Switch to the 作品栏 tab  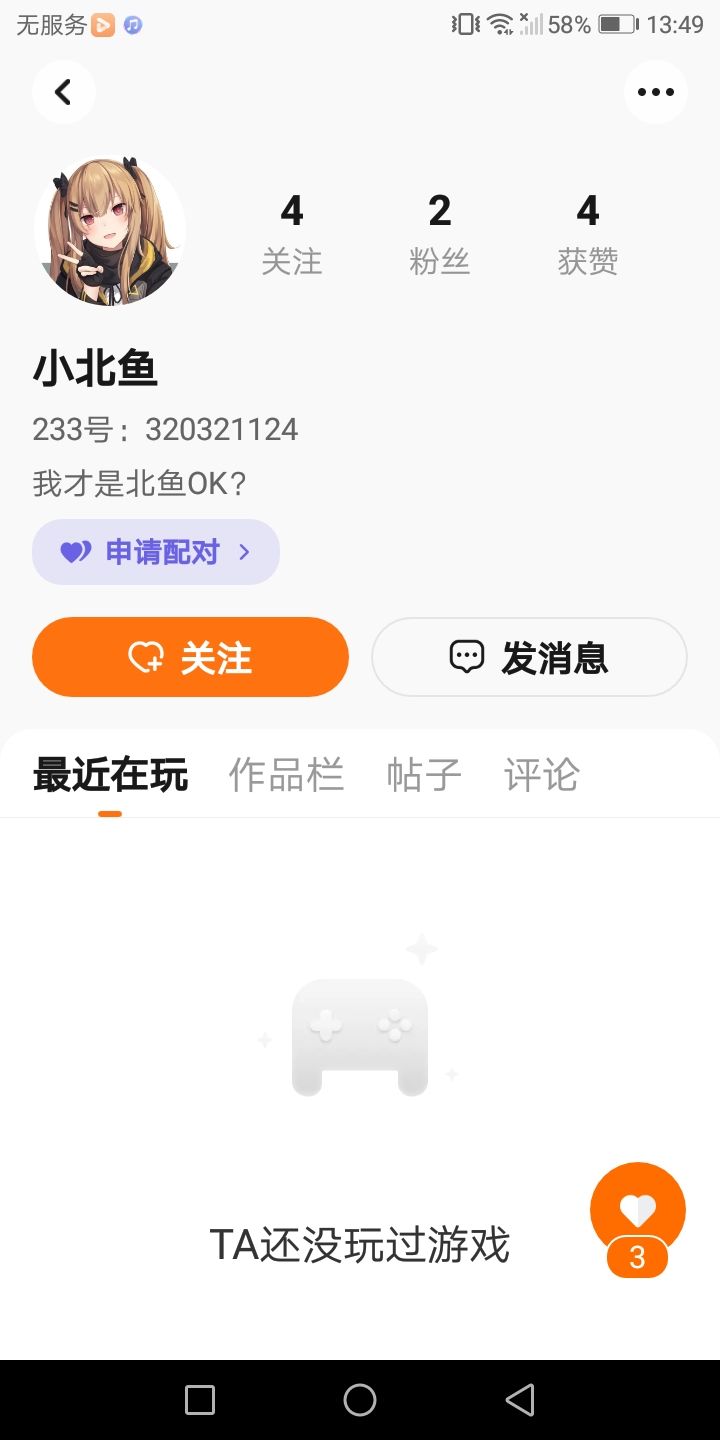286,775
